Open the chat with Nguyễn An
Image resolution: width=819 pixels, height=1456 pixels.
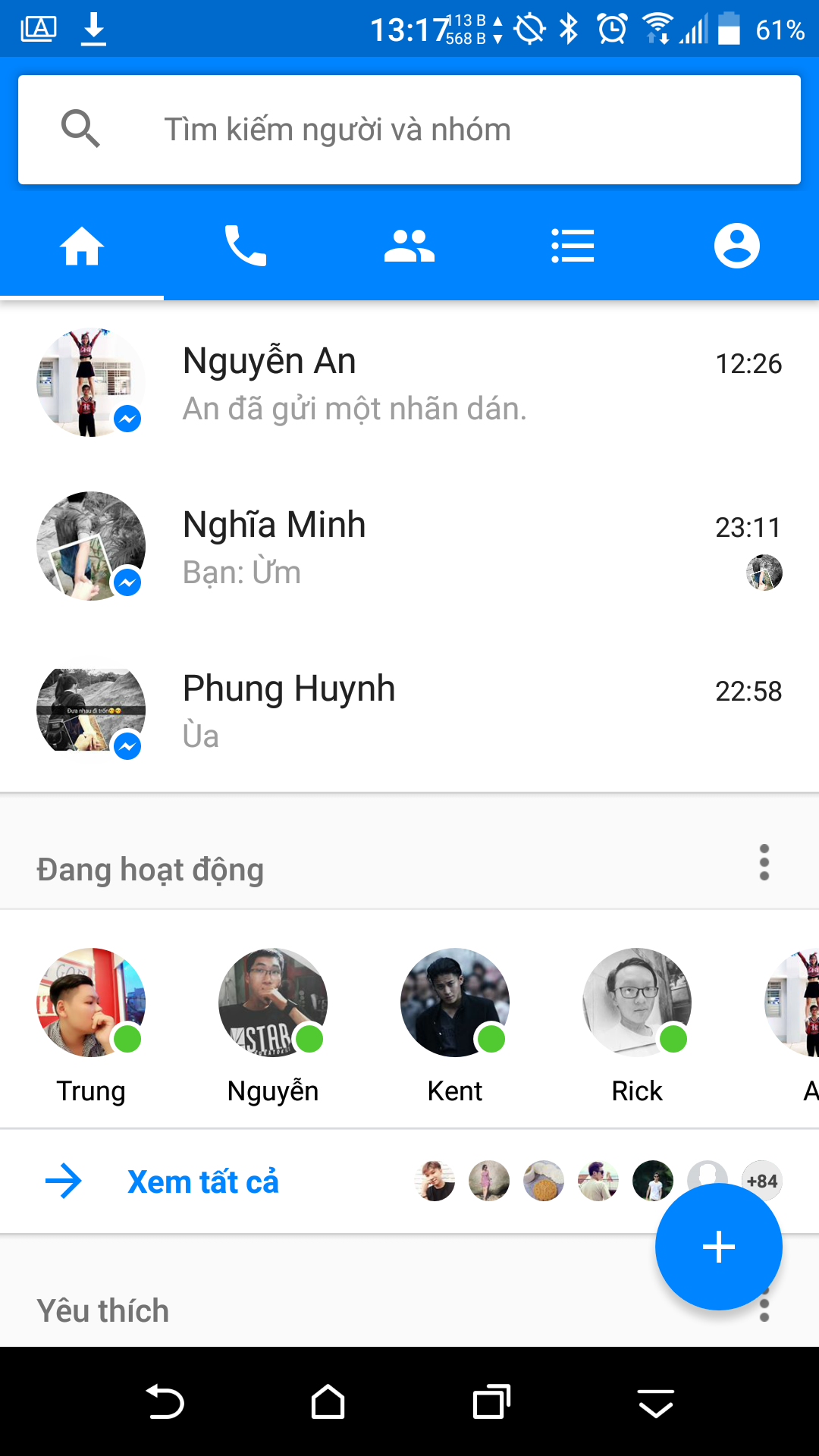(409, 383)
